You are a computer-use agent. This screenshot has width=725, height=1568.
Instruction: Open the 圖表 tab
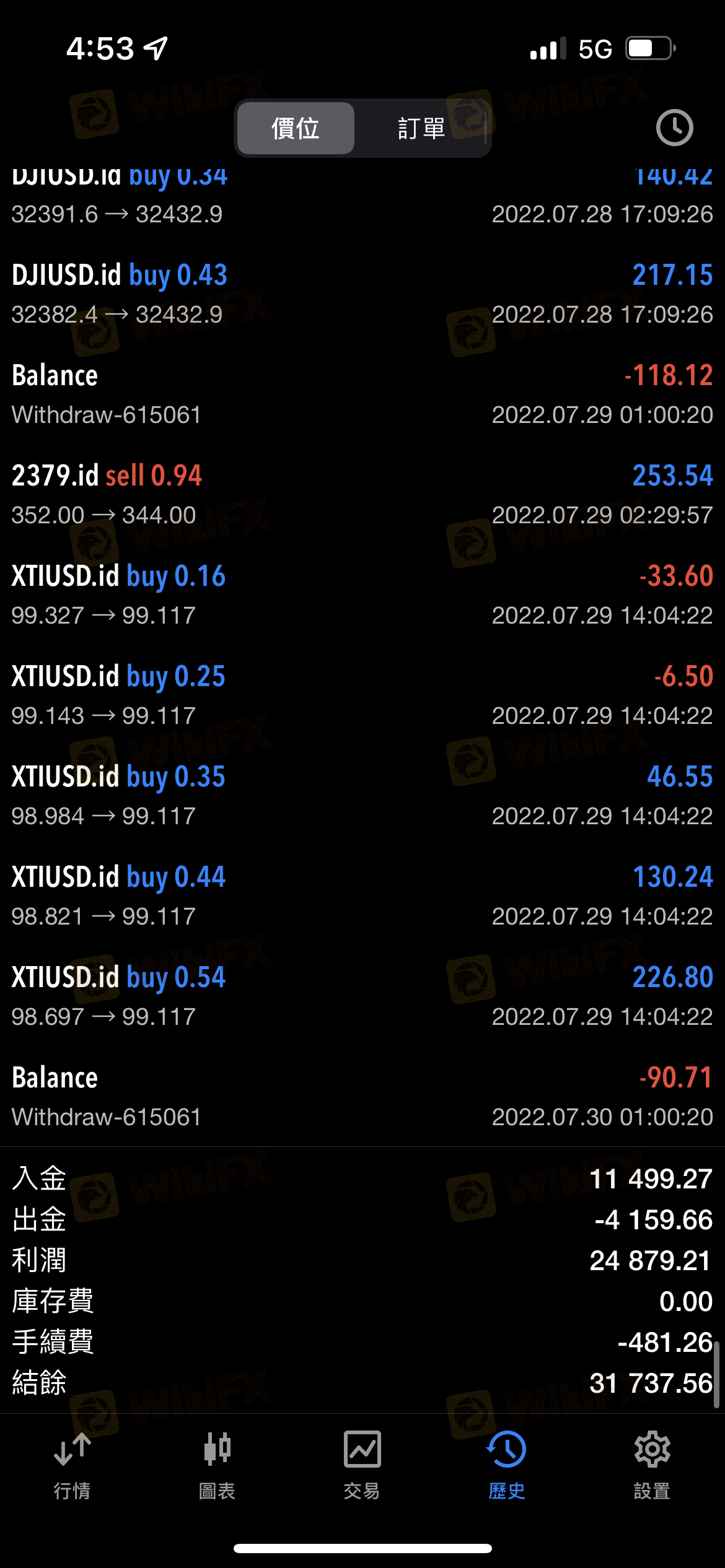[x=217, y=1465]
